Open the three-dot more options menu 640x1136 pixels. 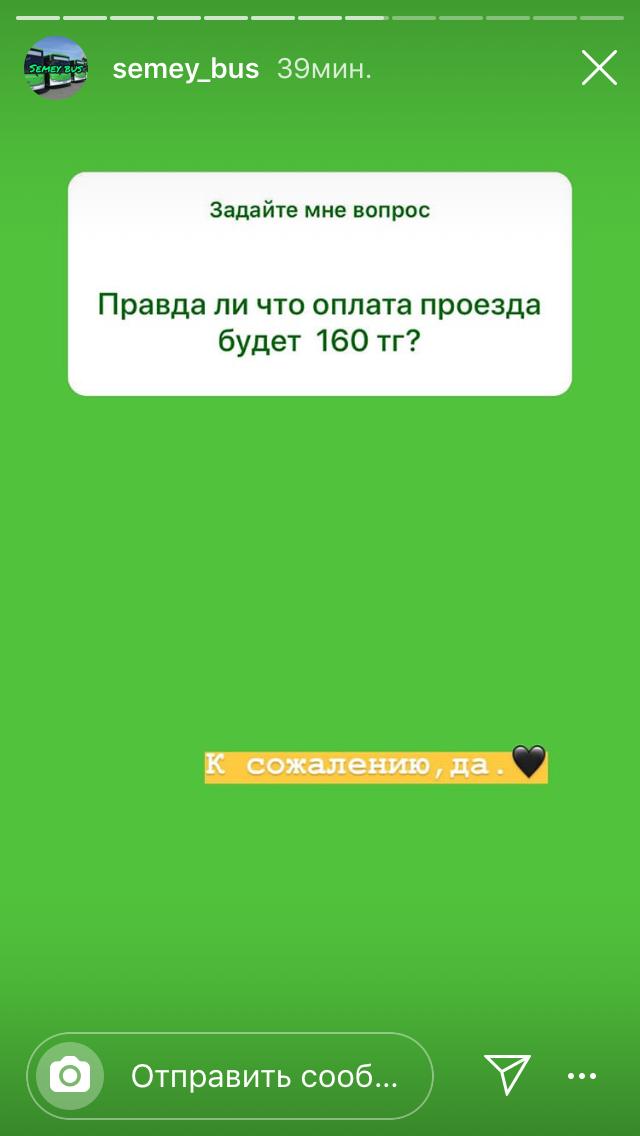[582, 1076]
